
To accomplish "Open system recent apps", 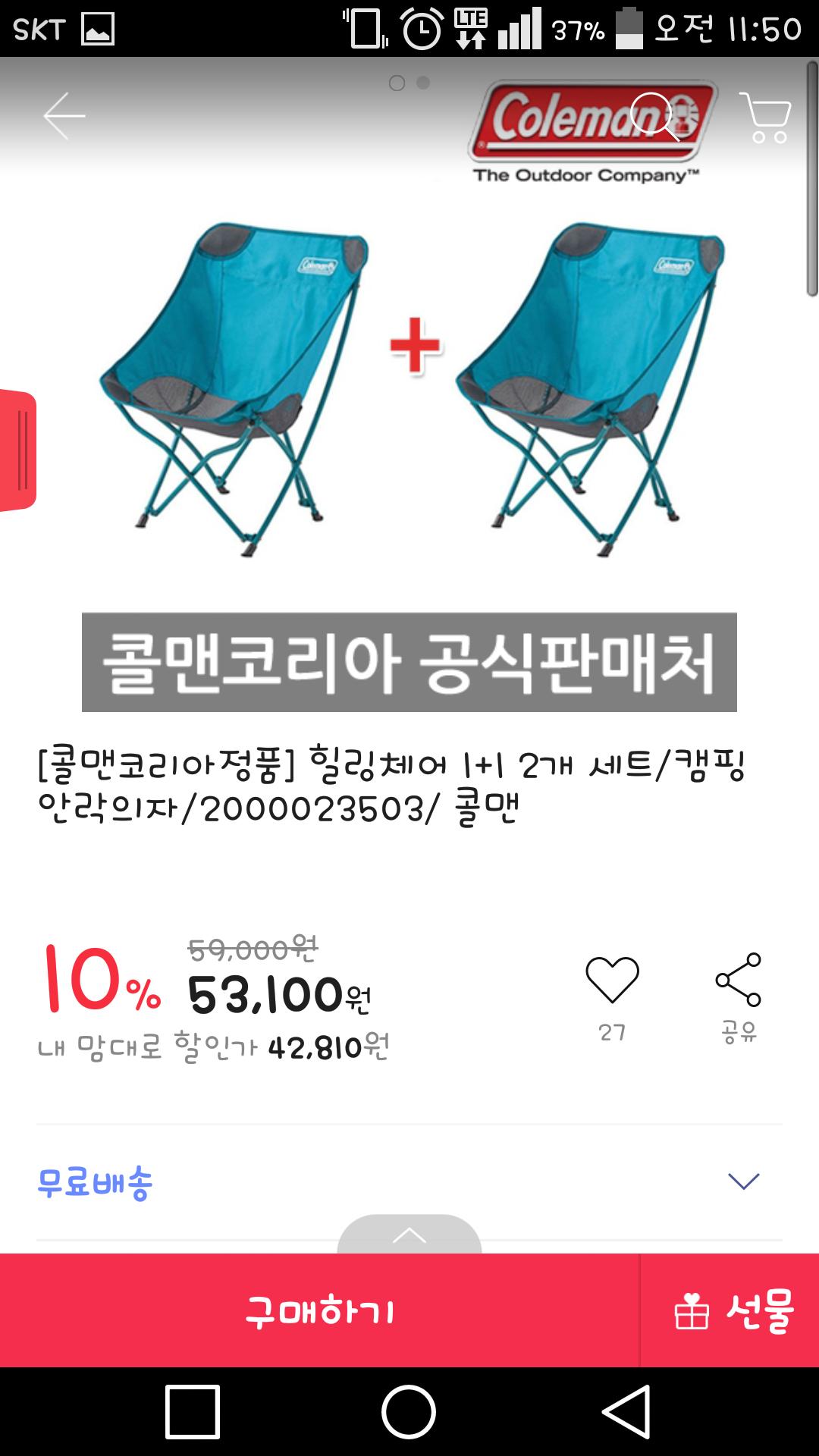I will 193,1412.
